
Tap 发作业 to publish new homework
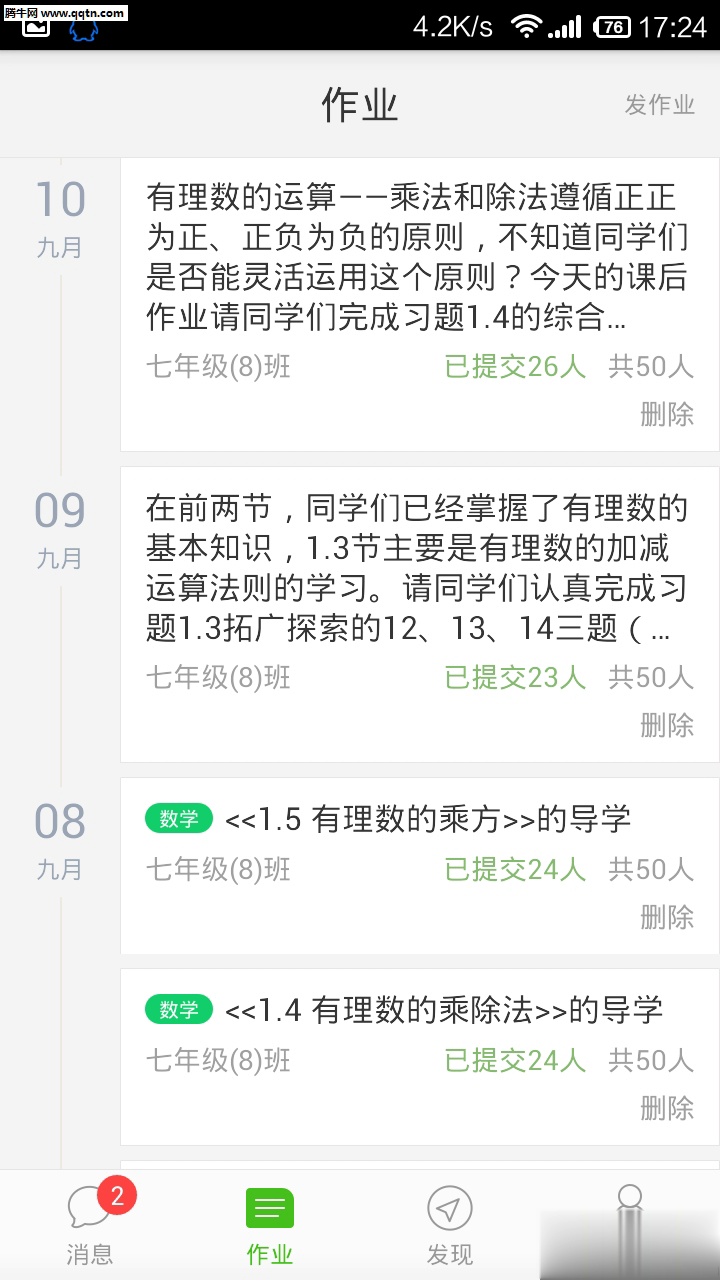pos(659,104)
